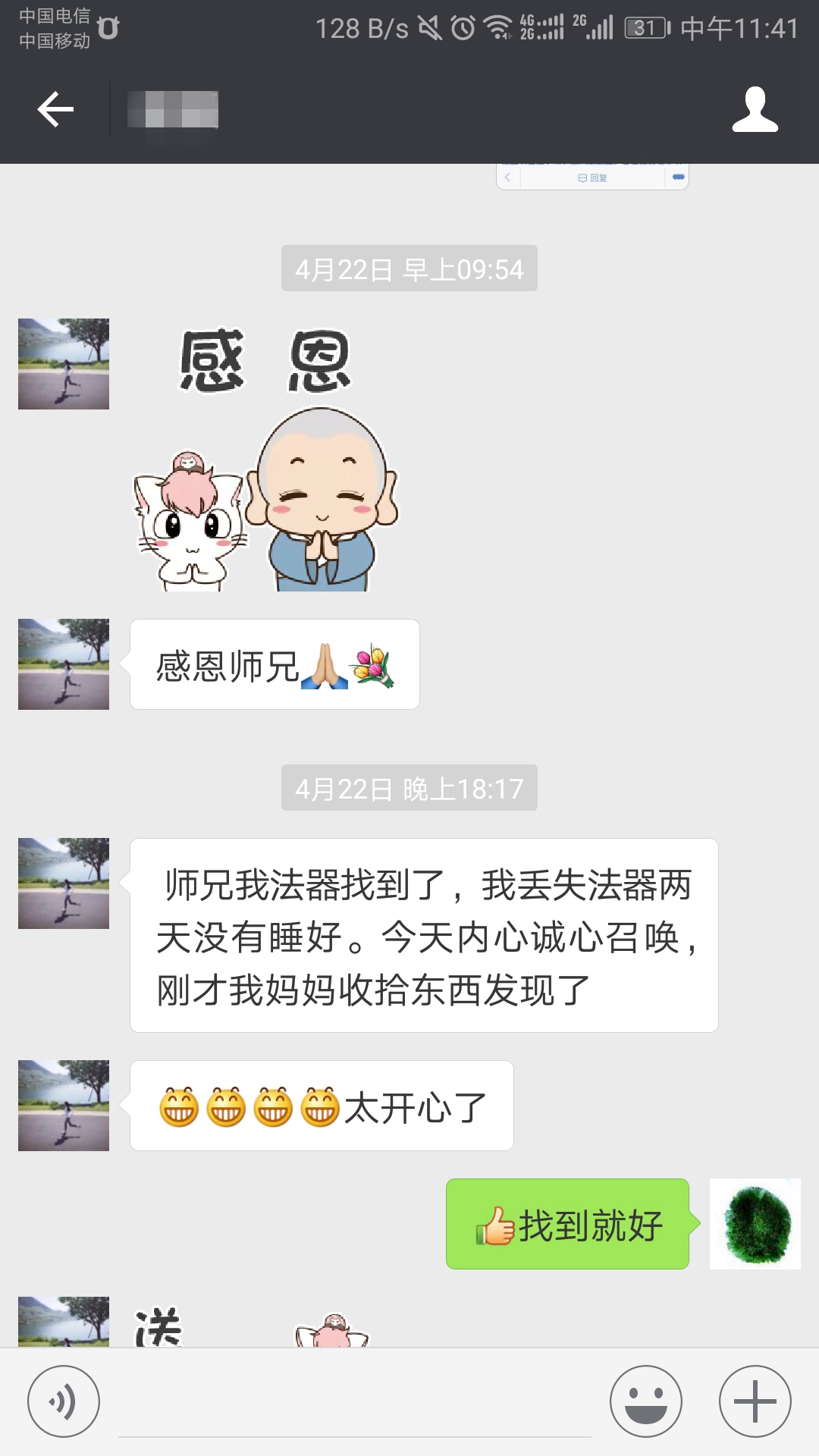Open the plus attachment menu

(755, 1401)
